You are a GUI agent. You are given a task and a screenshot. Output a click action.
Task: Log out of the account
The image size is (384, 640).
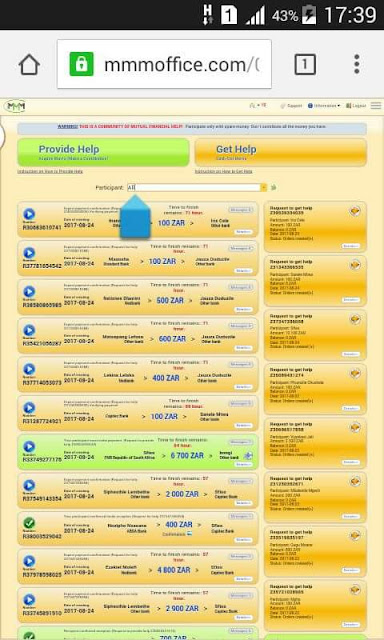[356, 106]
